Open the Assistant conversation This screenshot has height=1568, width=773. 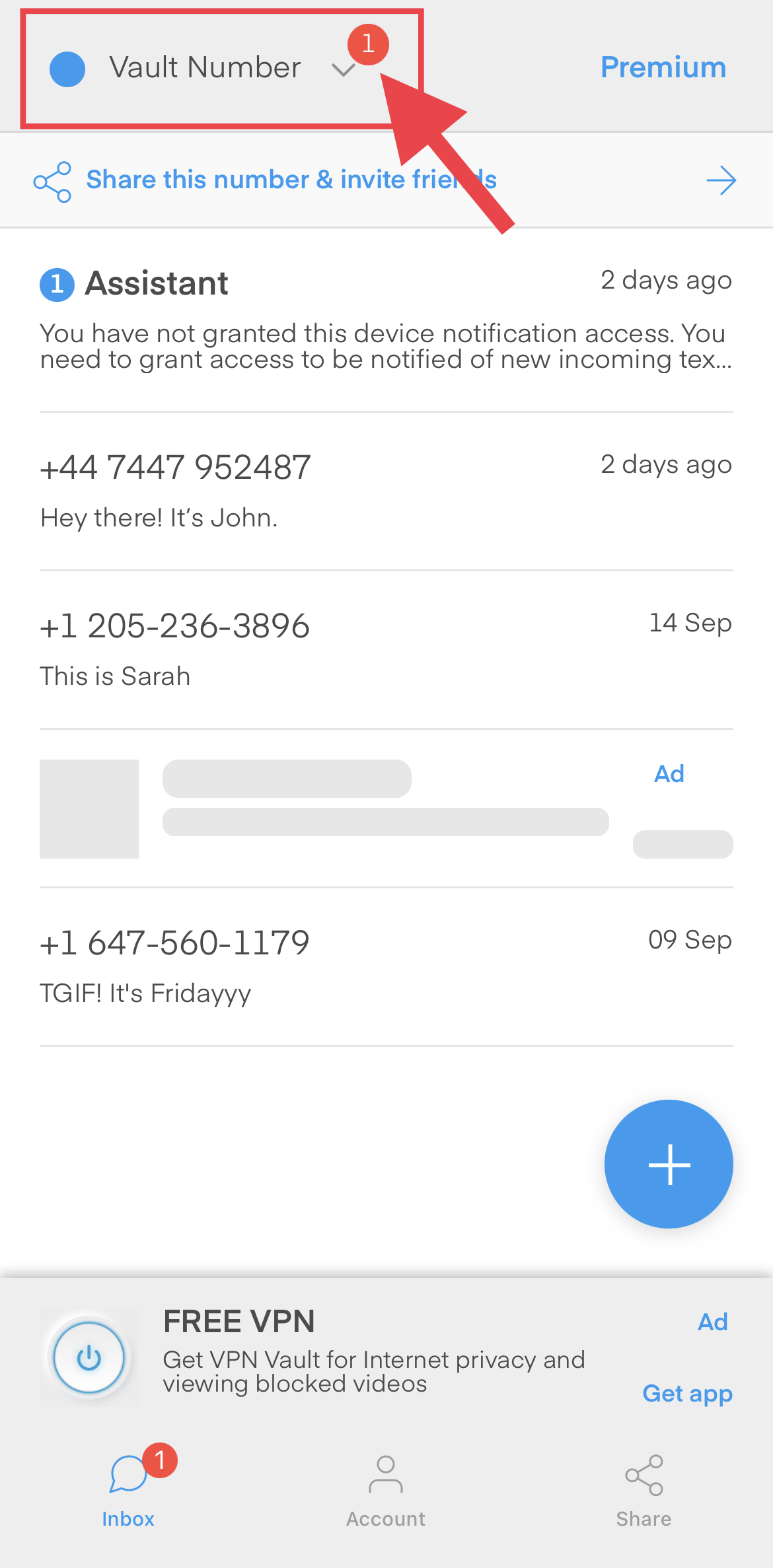(386, 320)
